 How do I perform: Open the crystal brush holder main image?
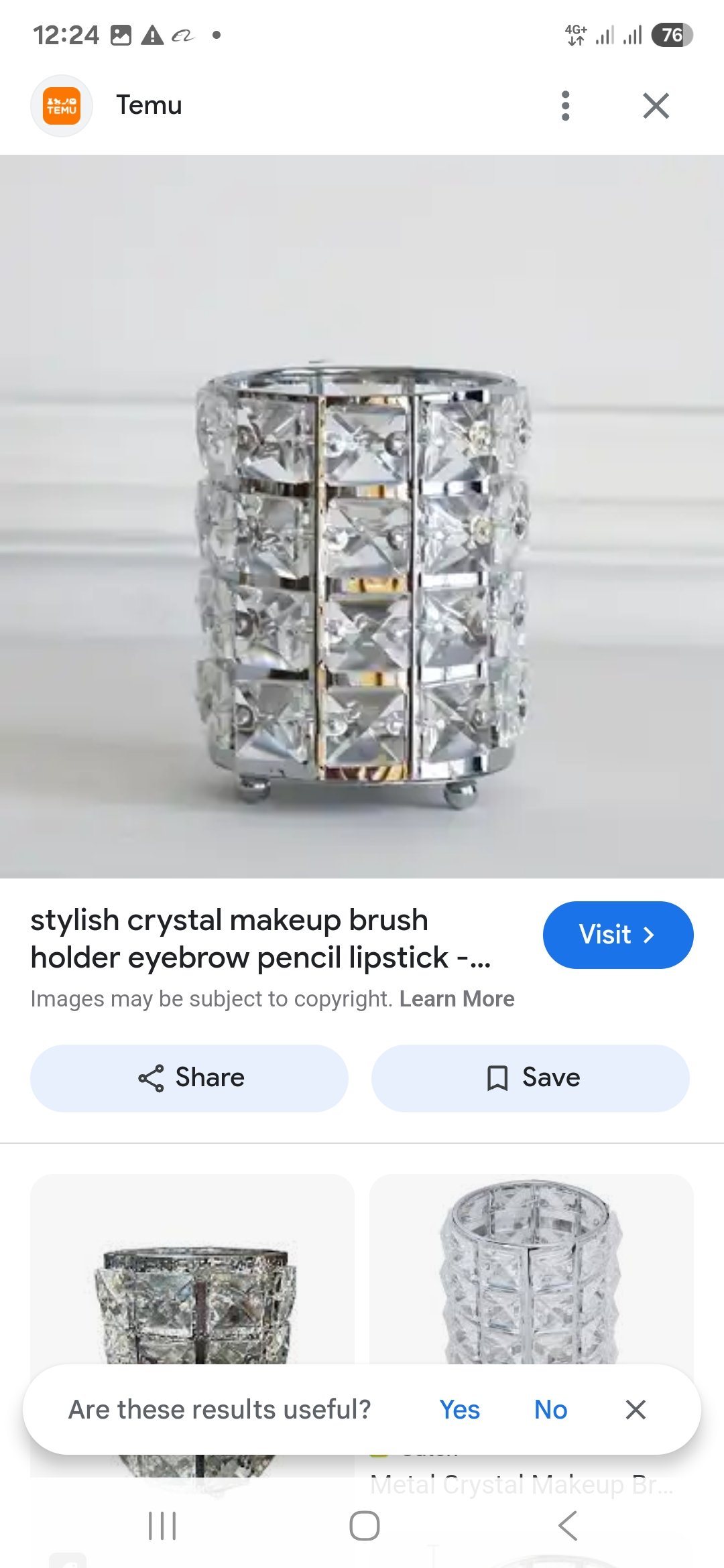pyautogui.click(x=362, y=517)
